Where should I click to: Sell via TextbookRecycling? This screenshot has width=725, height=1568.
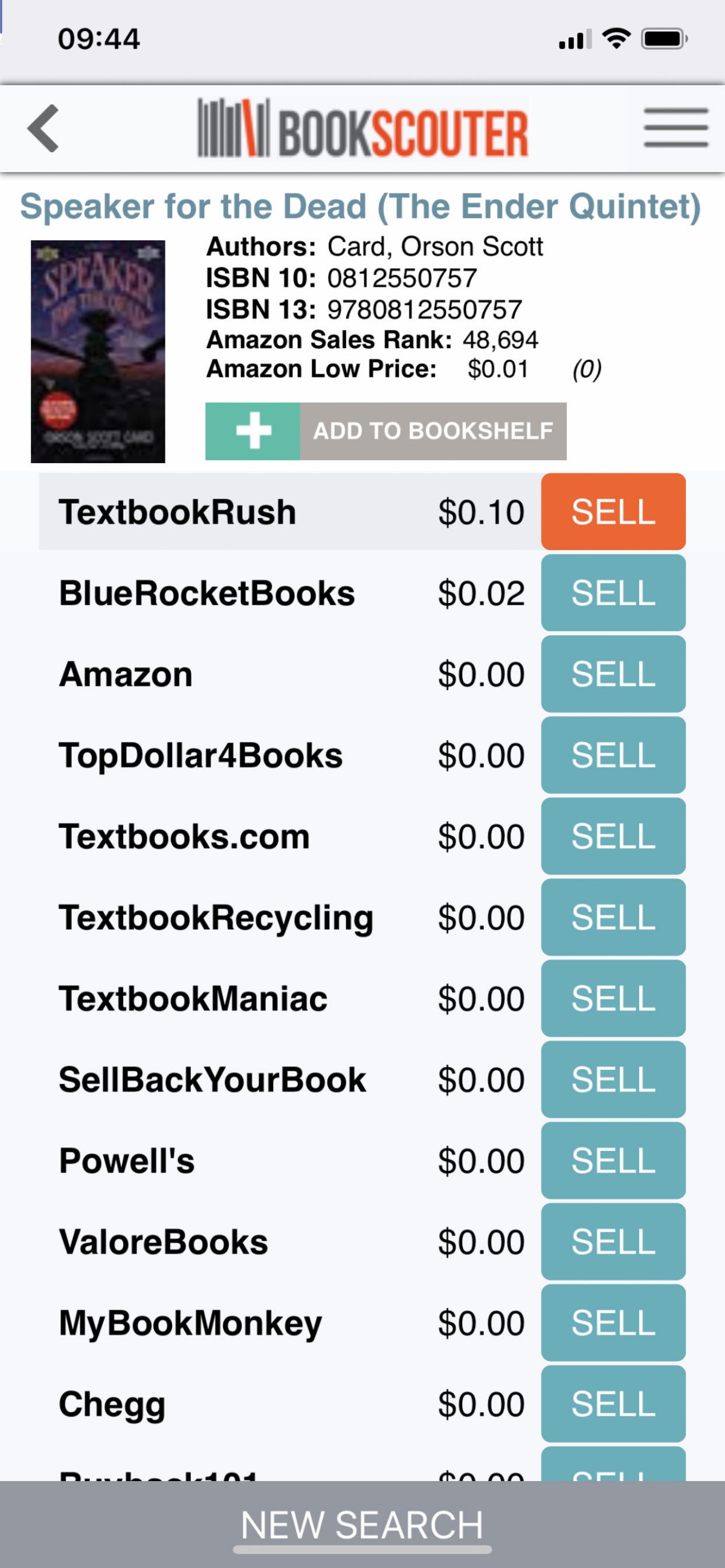coord(613,917)
